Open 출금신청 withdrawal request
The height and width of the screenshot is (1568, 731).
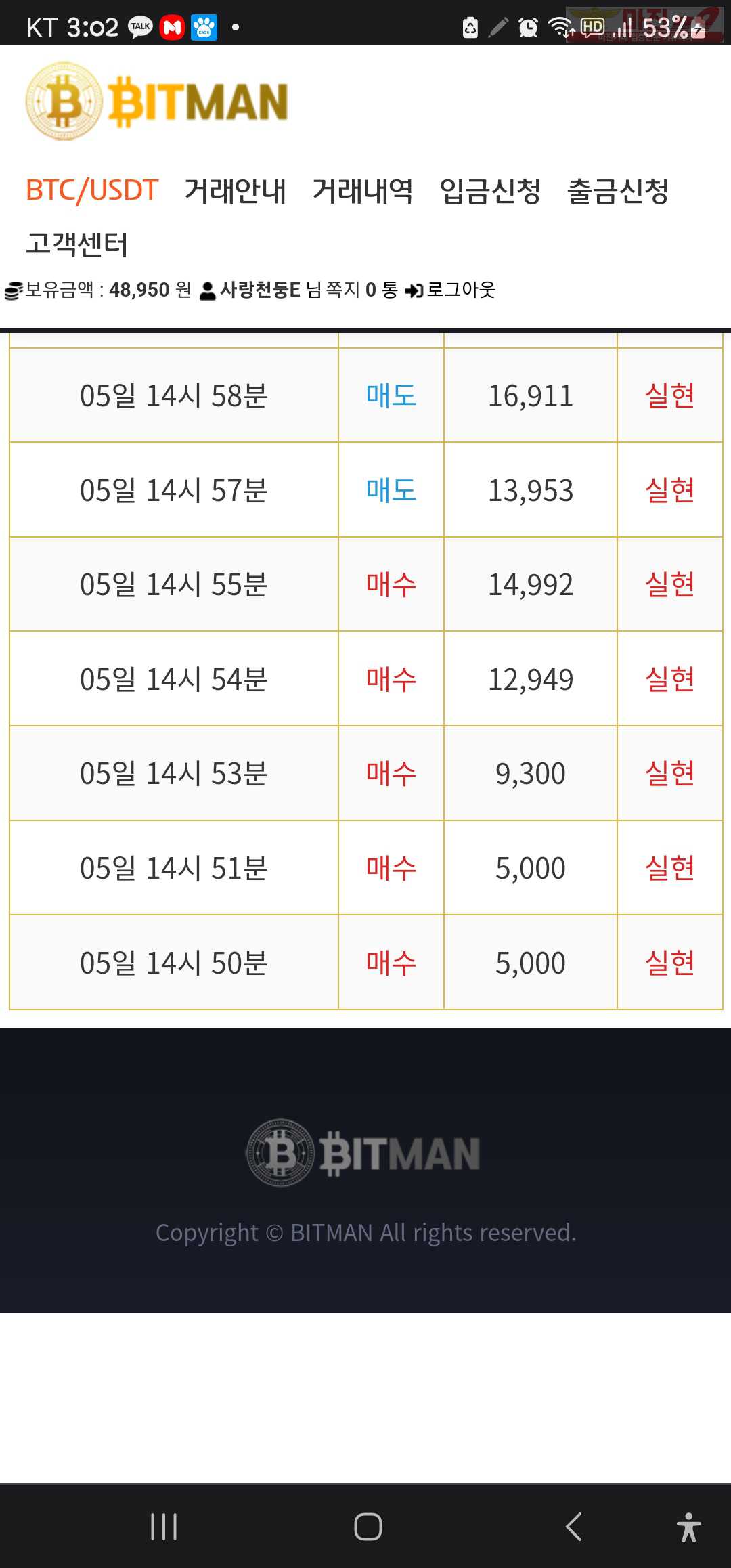point(618,190)
